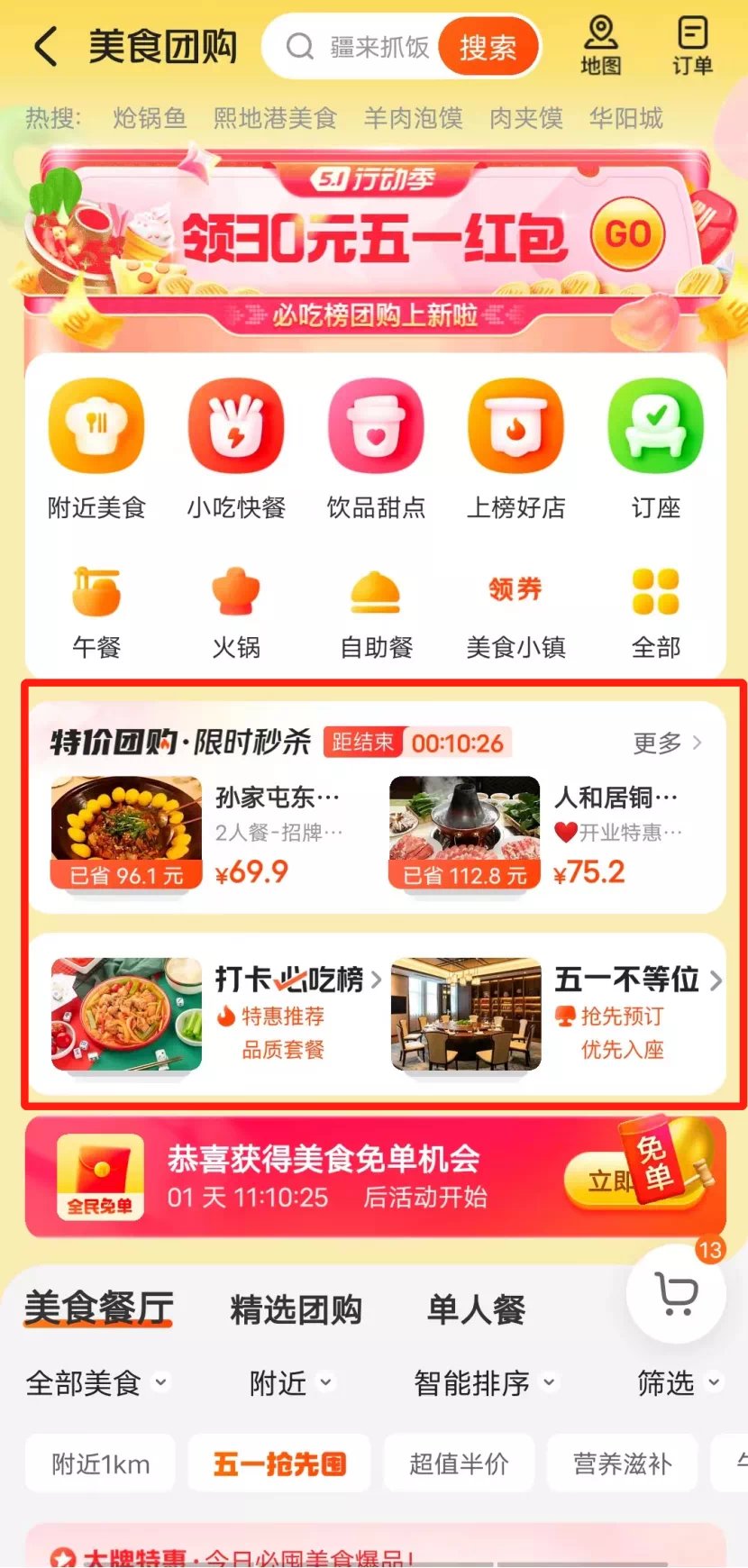
Task: Go back using the top-left arrow
Action: [45, 46]
